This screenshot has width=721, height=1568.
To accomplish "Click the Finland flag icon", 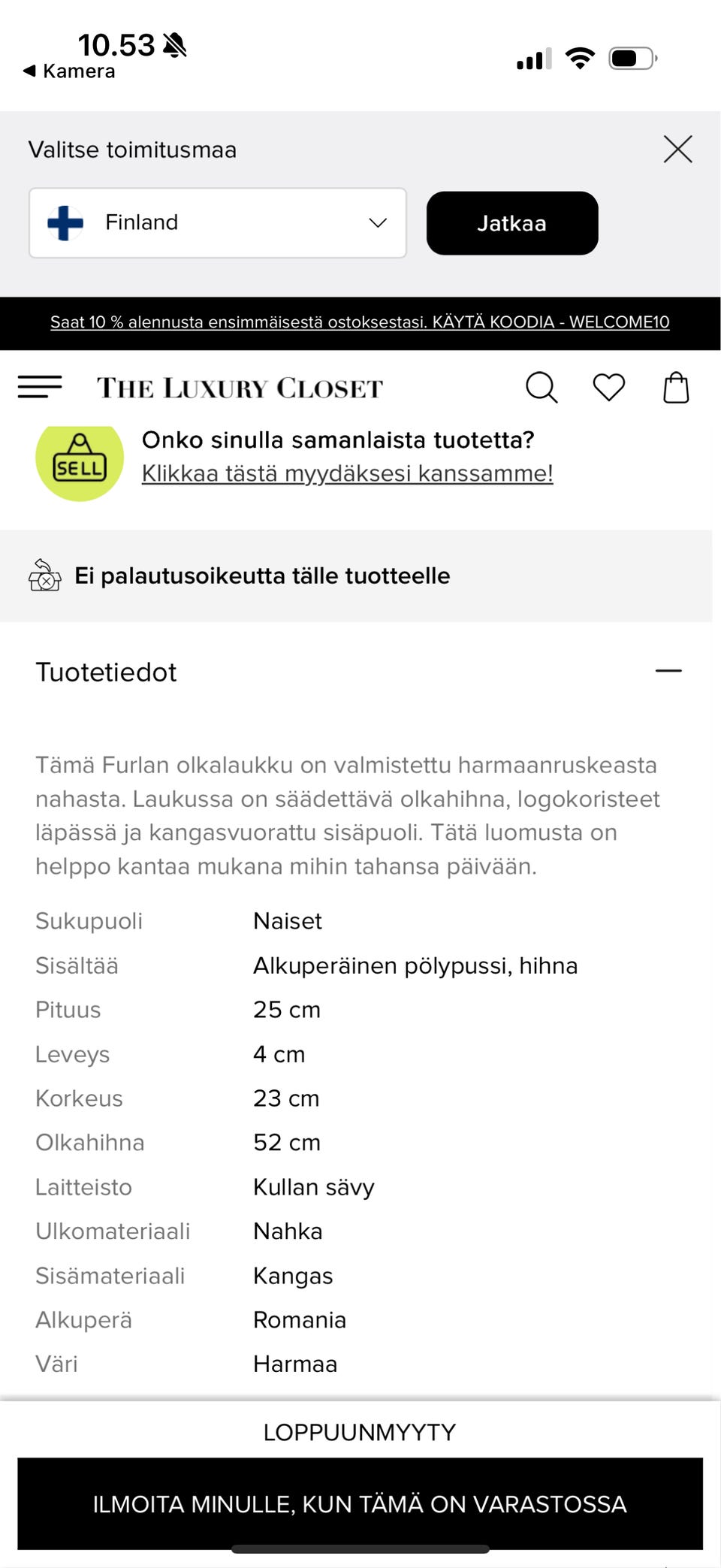I will click(65, 222).
